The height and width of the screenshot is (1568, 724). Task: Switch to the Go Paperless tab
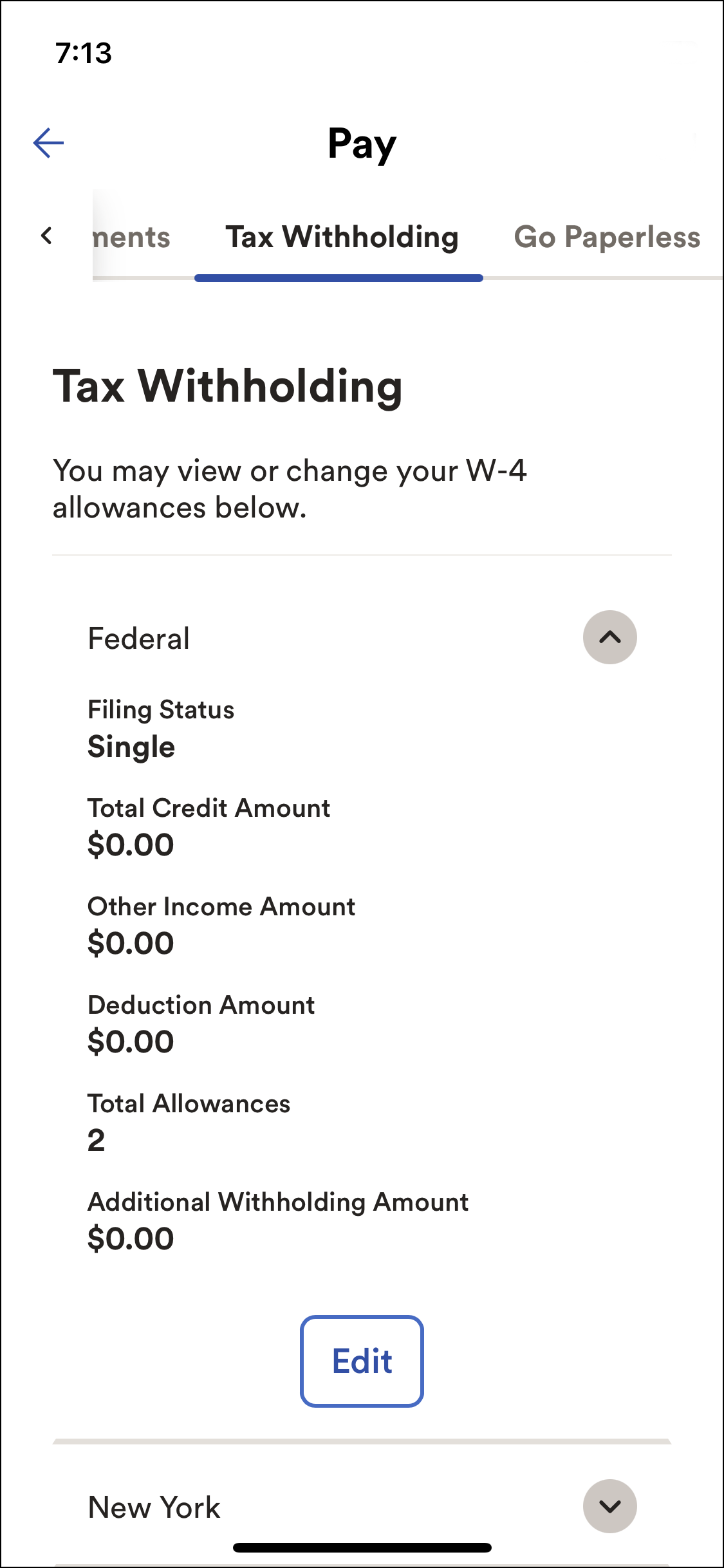(x=606, y=237)
